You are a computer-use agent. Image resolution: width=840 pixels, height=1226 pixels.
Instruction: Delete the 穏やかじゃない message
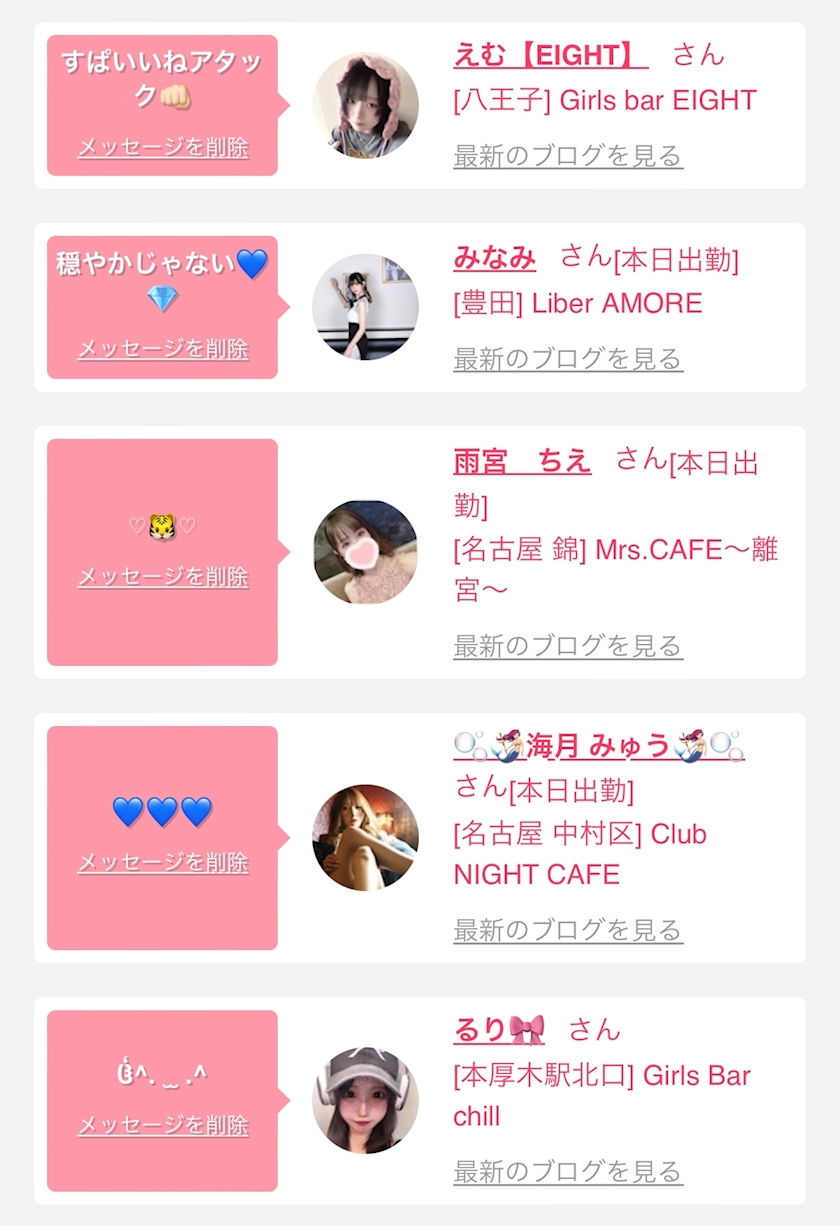tap(163, 349)
